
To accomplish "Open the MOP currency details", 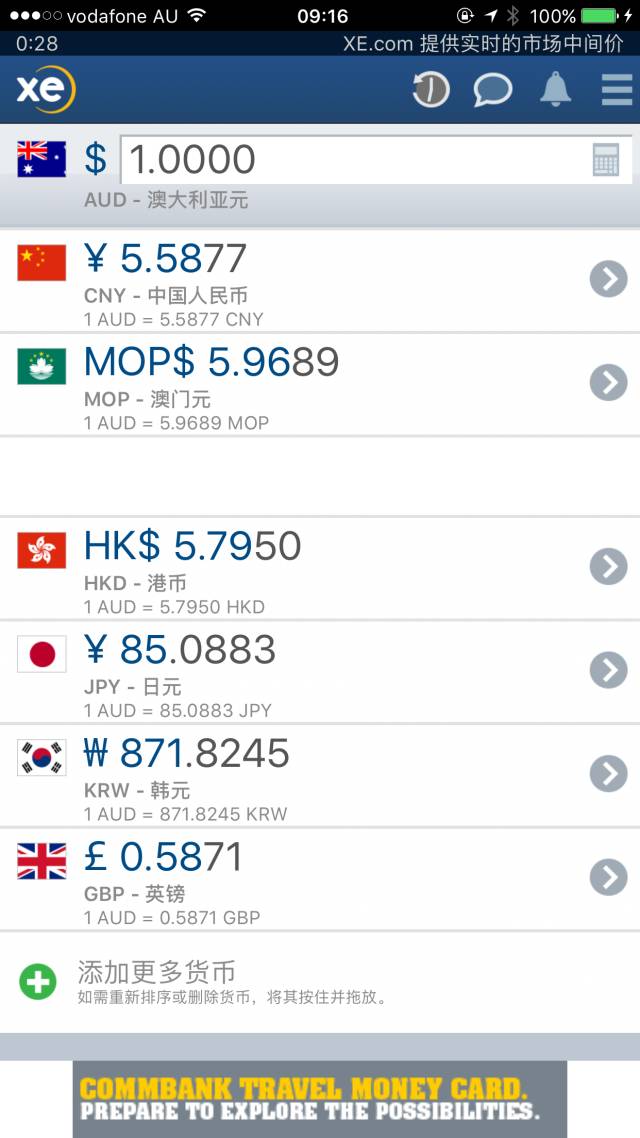I will coord(608,382).
